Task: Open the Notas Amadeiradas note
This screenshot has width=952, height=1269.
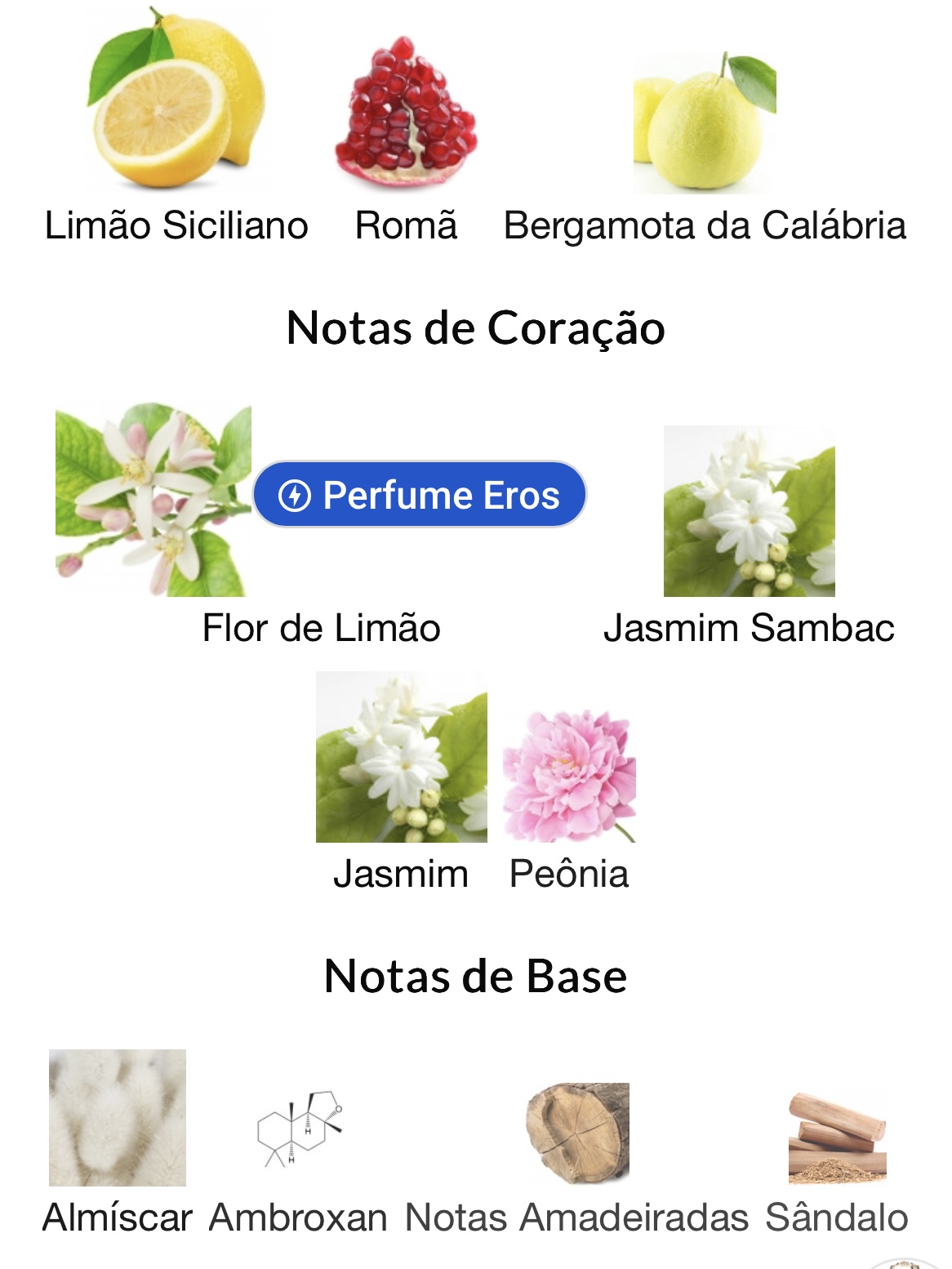Action: coord(577,1133)
